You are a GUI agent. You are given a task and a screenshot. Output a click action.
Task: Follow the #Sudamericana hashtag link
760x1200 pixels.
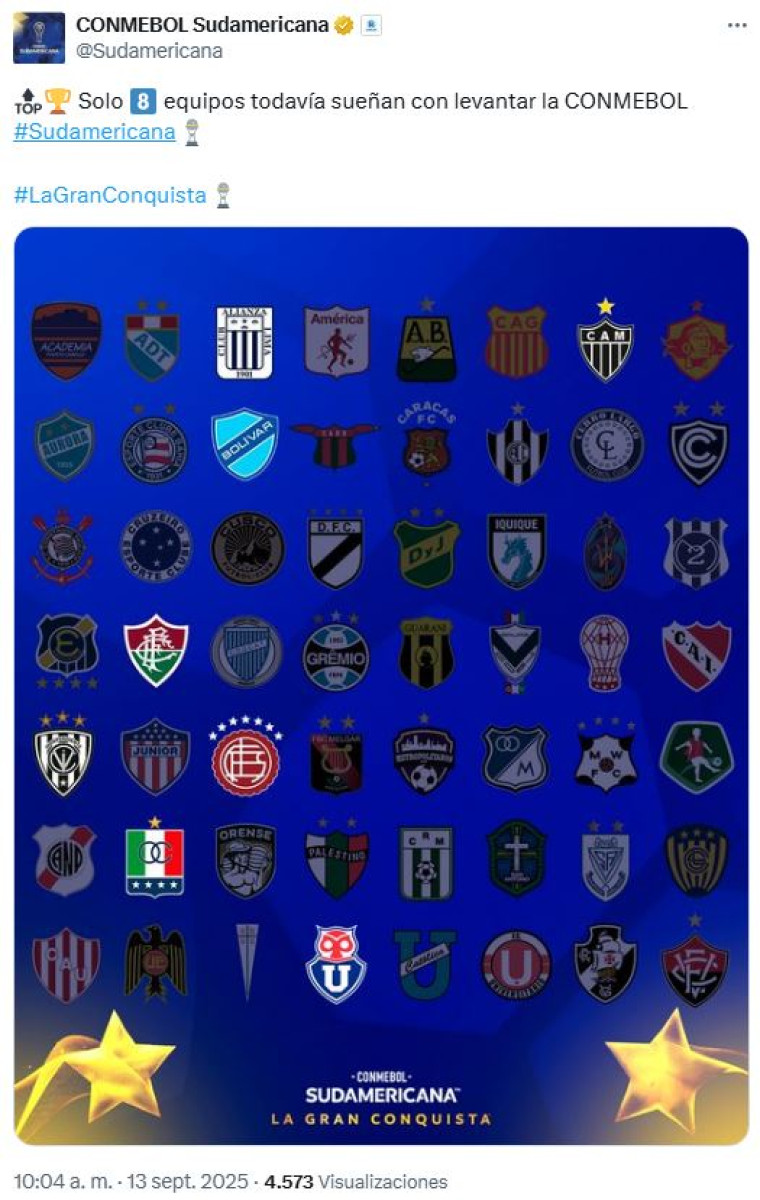pos(94,131)
